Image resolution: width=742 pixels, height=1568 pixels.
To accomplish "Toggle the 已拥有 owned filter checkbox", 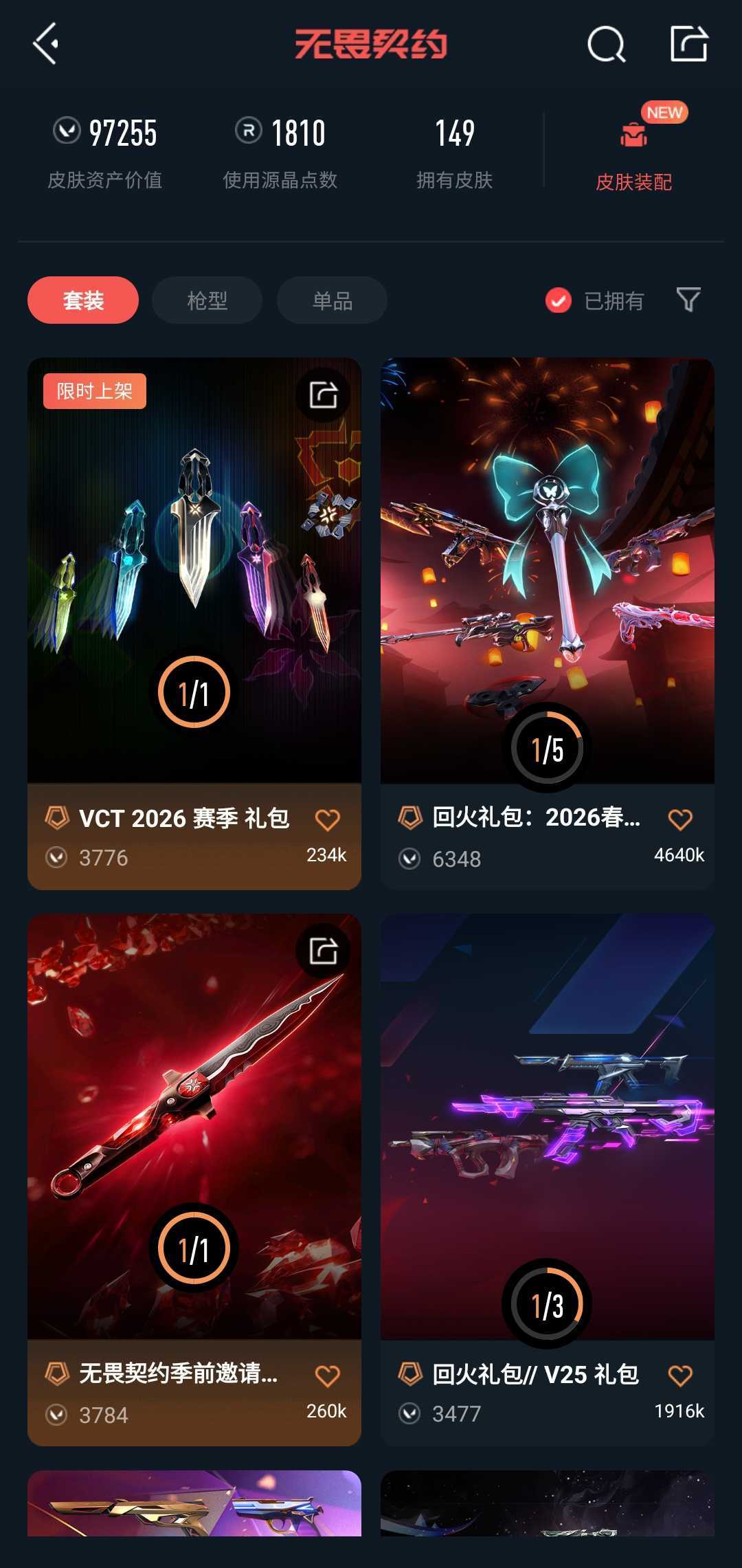I will click(x=559, y=300).
